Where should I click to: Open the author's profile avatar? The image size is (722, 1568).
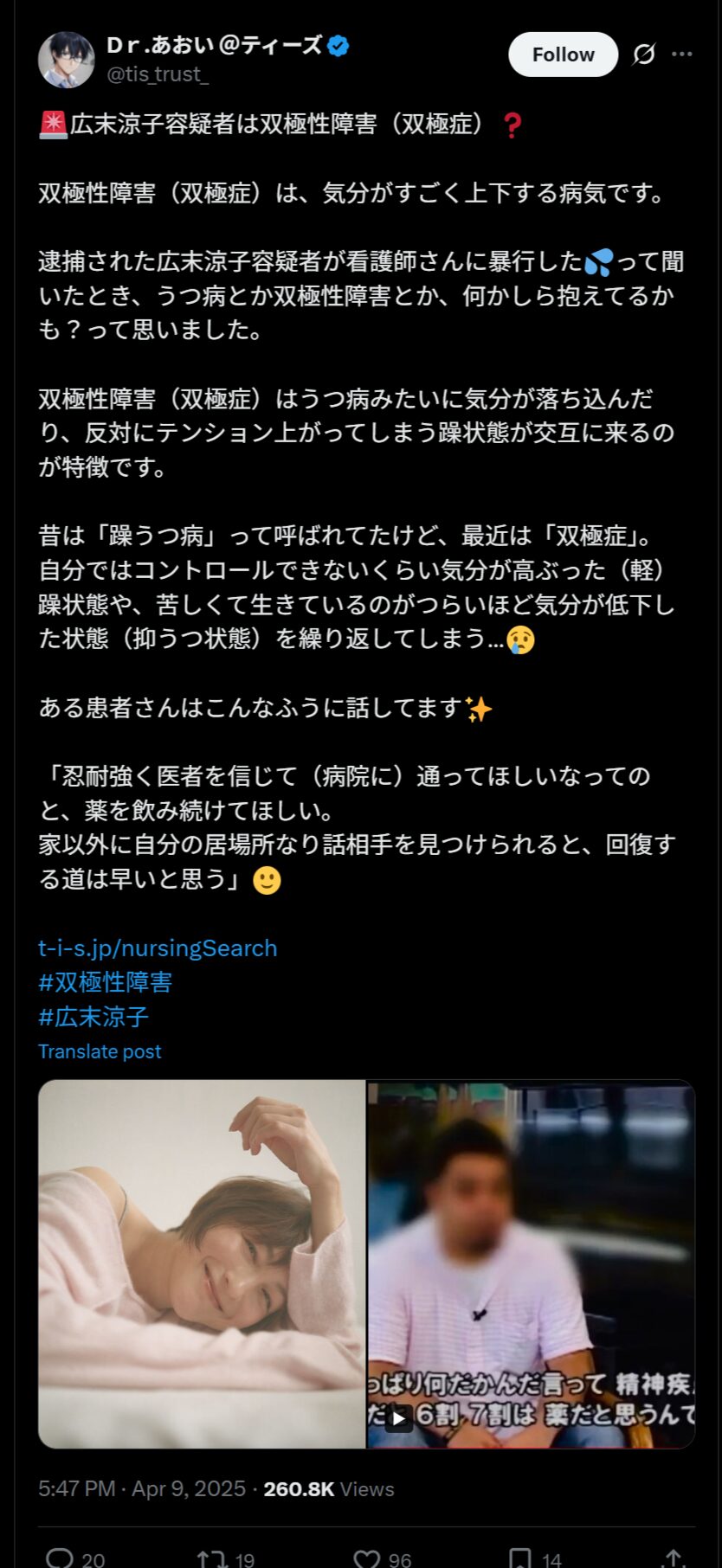(x=66, y=60)
